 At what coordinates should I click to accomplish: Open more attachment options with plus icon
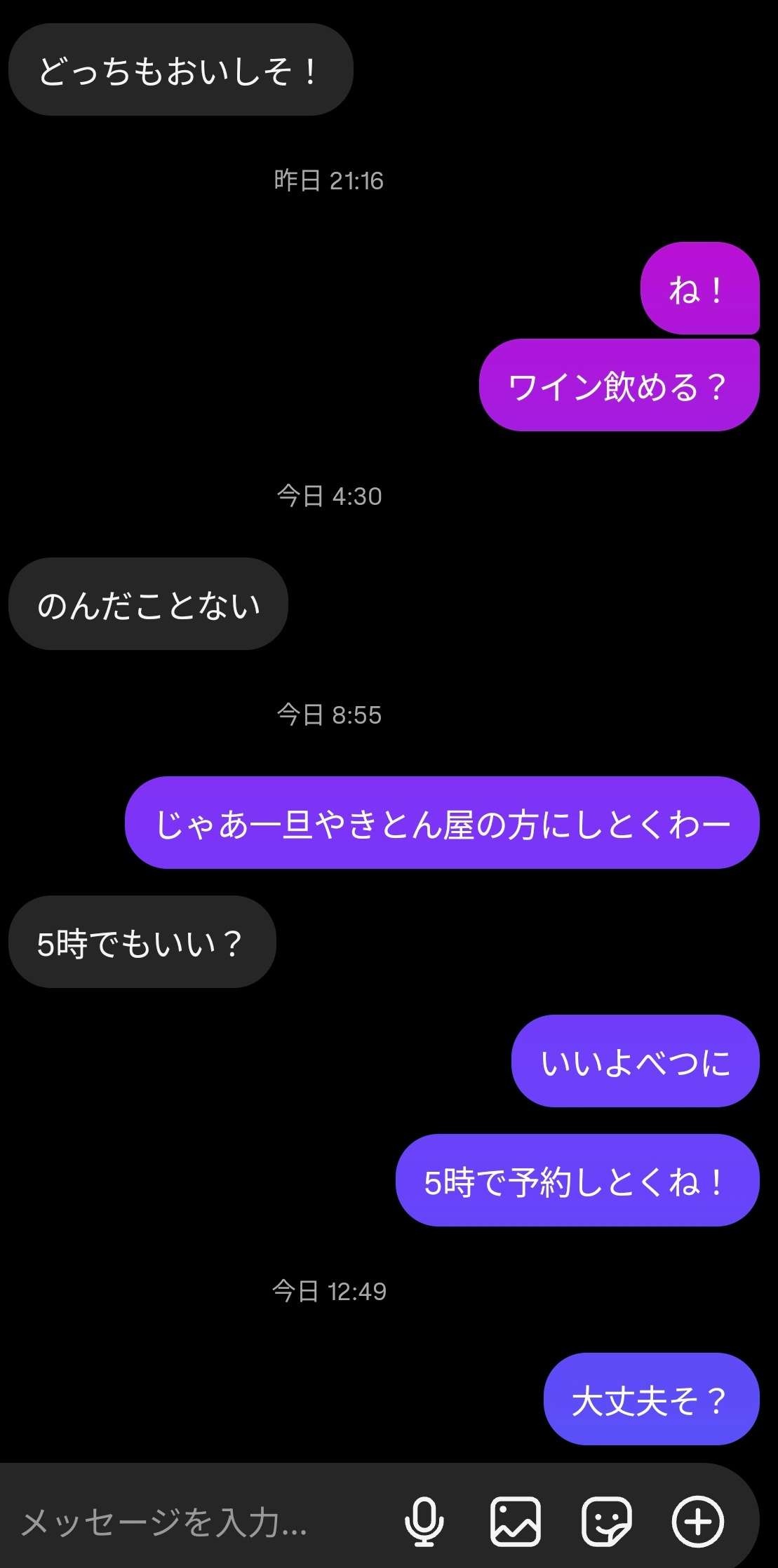pos(698,1522)
